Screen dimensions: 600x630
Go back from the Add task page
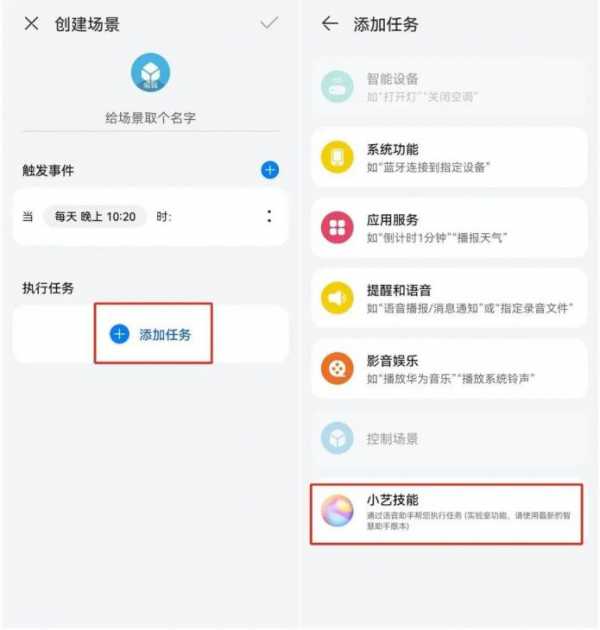pos(330,24)
